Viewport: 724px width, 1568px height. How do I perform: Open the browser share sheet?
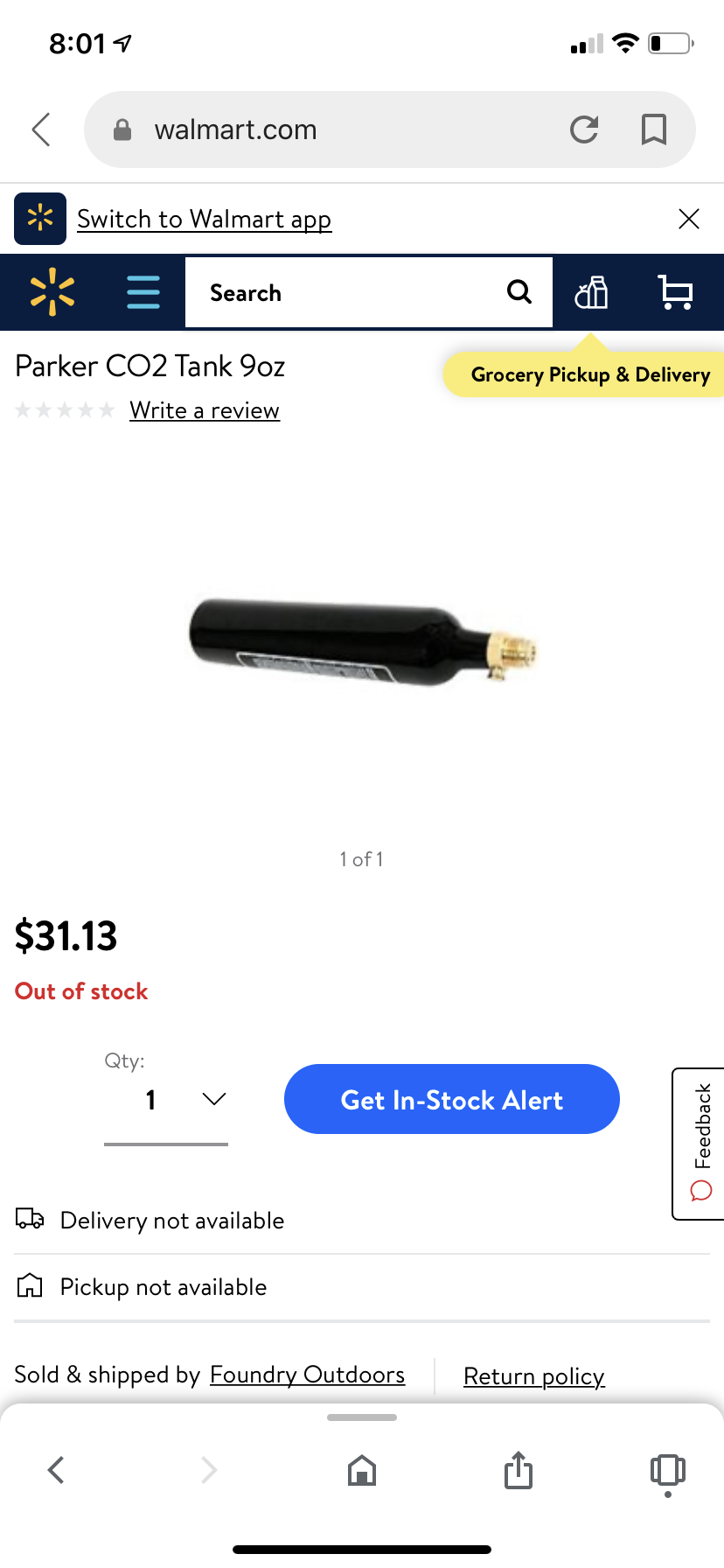click(x=518, y=1470)
